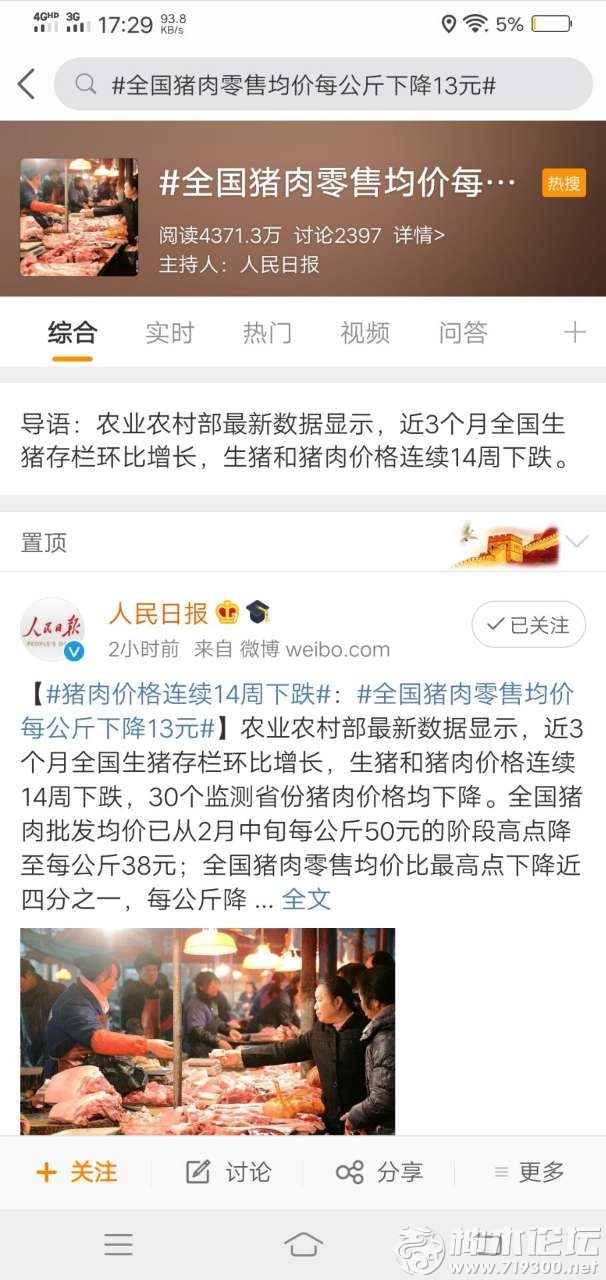The image size is (606, 1280).
Task: Open the topic cover thumbnail in header
Action: 79,217
